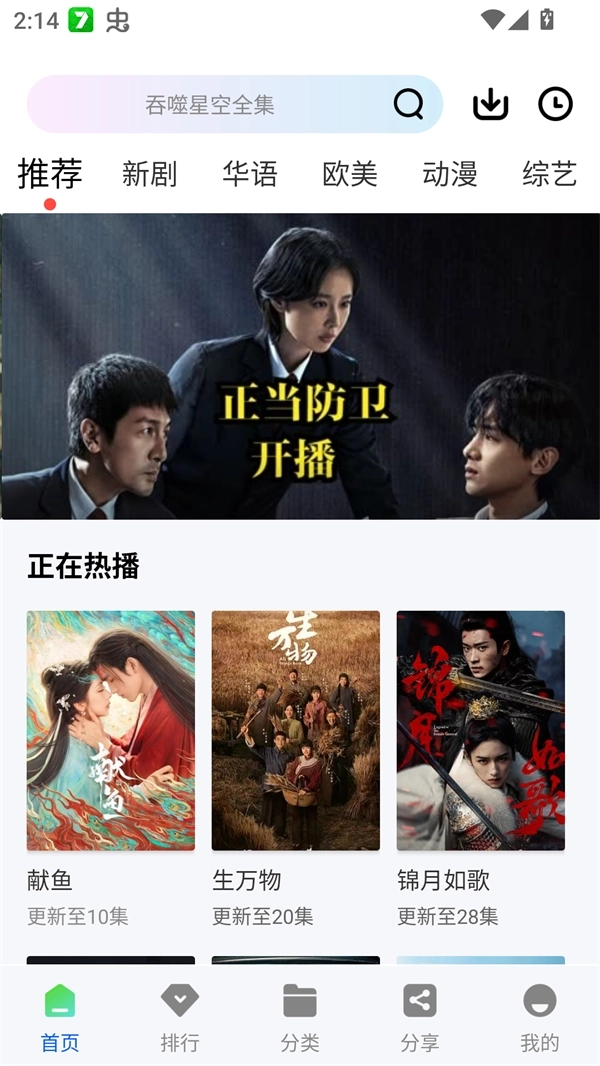This screenshot has width=600, height=1066.
Task: Tap the magnifier search icon
Action: [408, 104]
